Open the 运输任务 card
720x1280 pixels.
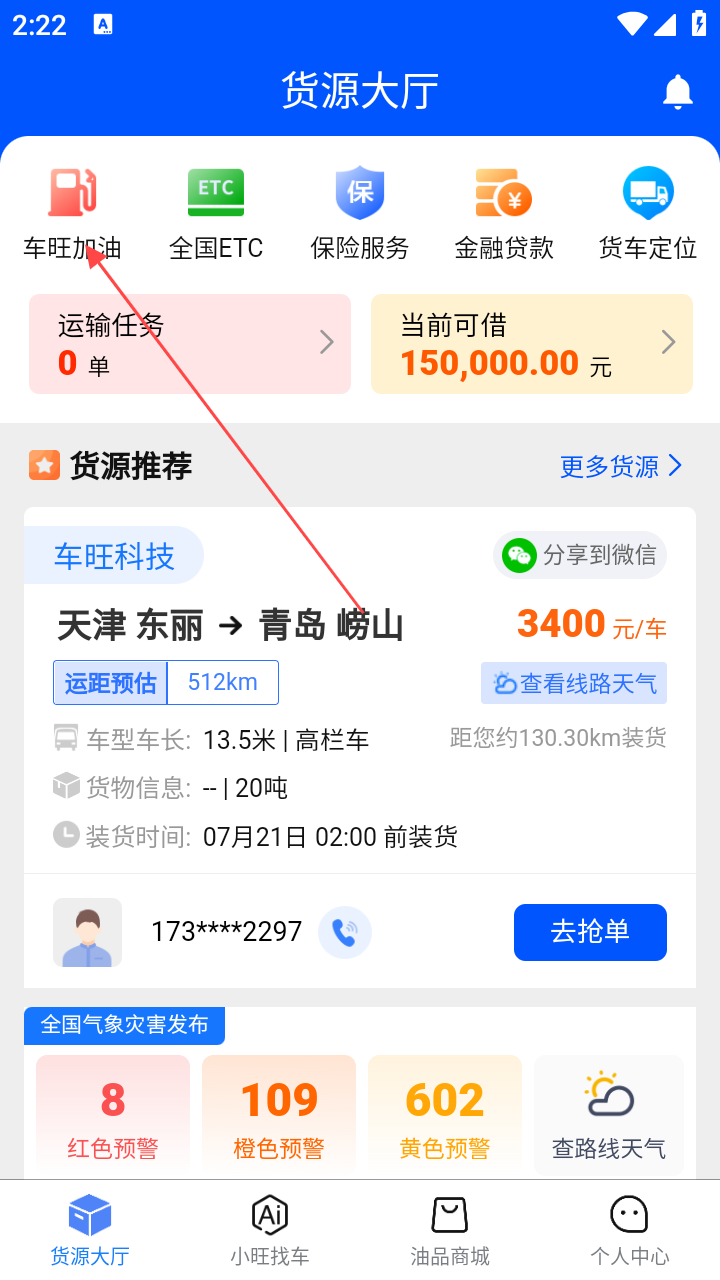point(190,343)
